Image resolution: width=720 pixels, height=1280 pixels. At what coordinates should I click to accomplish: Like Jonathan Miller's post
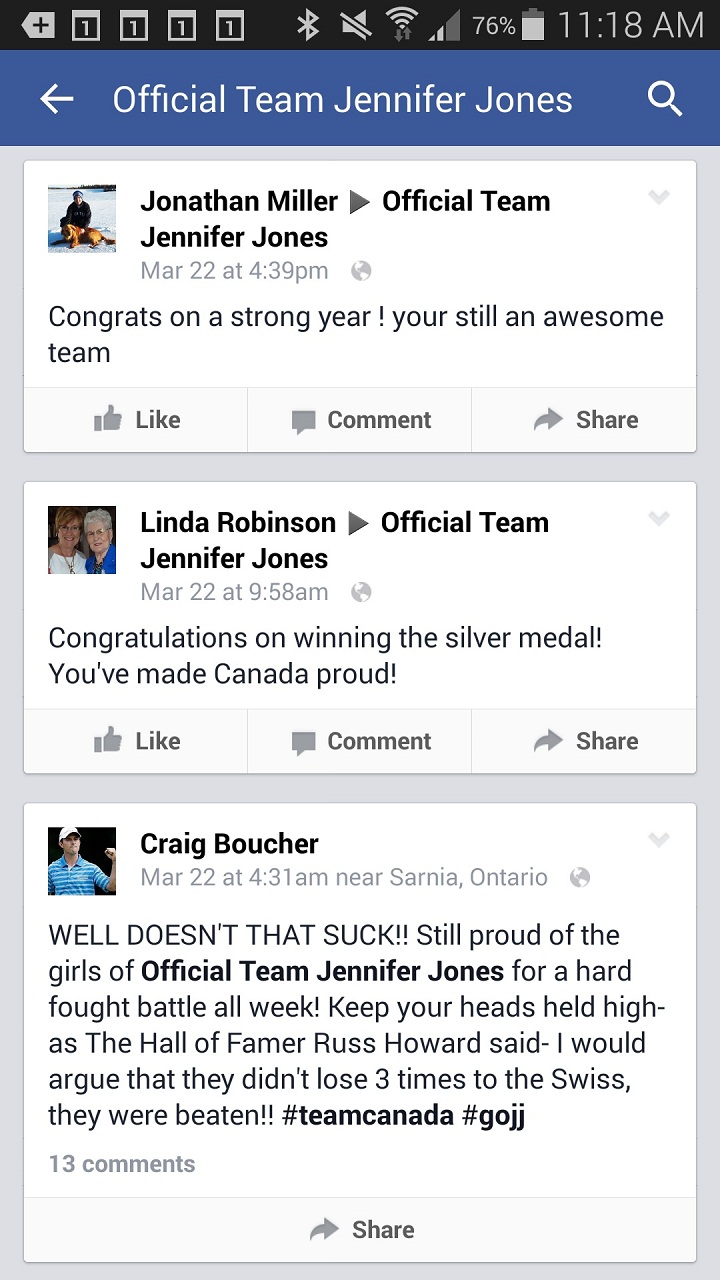[x=136, y=420]
